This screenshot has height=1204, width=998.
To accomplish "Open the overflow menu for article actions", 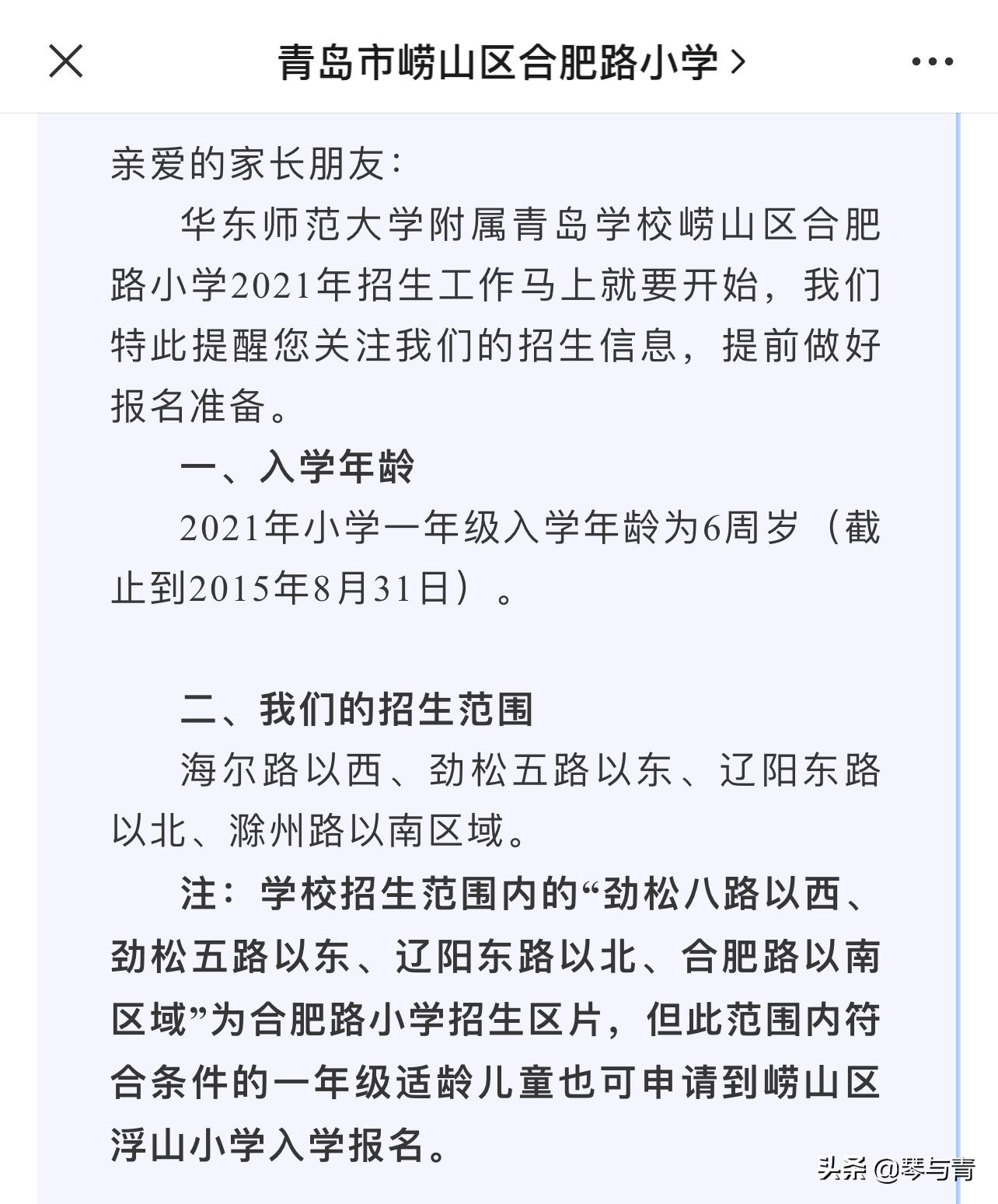I will (x=930, y=61).
